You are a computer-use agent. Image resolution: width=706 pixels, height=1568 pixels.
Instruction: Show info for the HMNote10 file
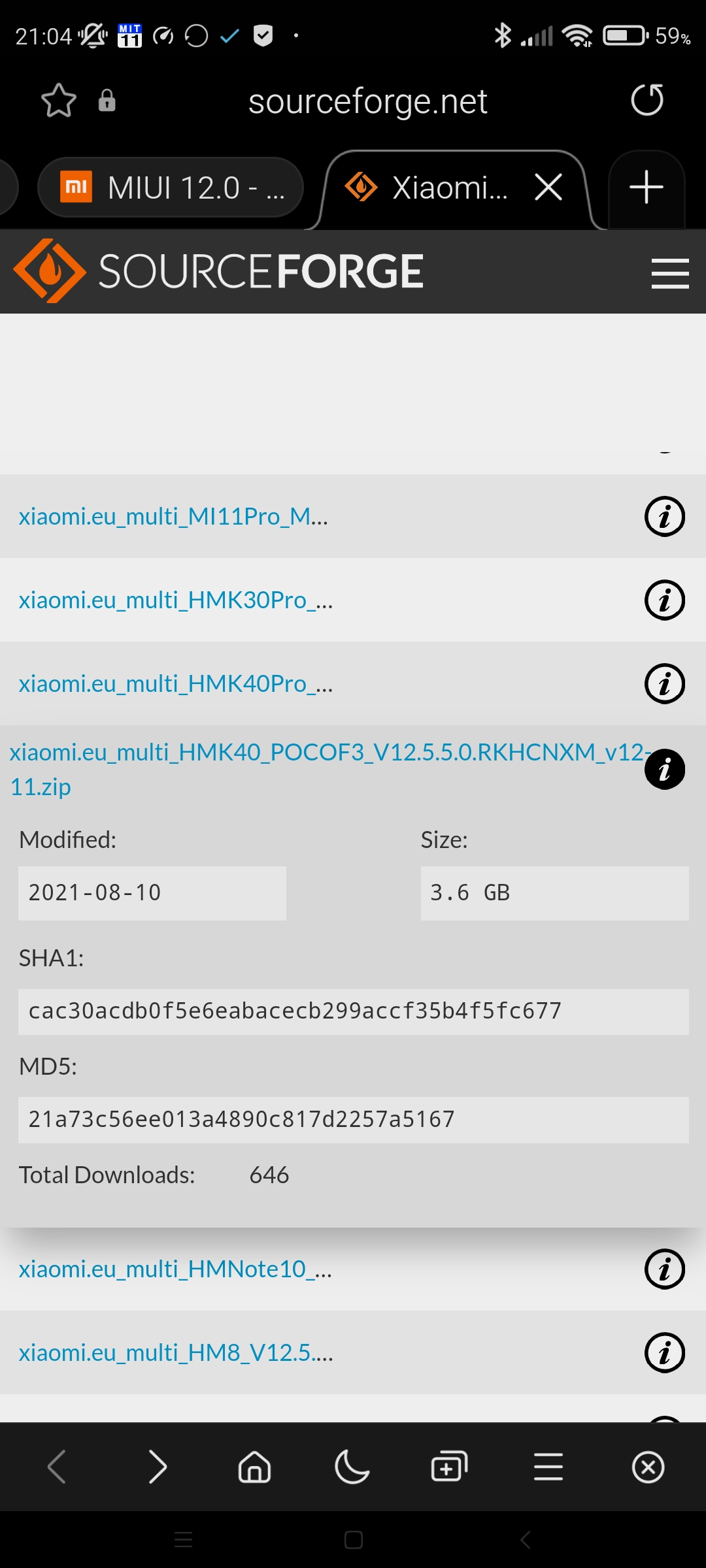tap(664, 1269)
